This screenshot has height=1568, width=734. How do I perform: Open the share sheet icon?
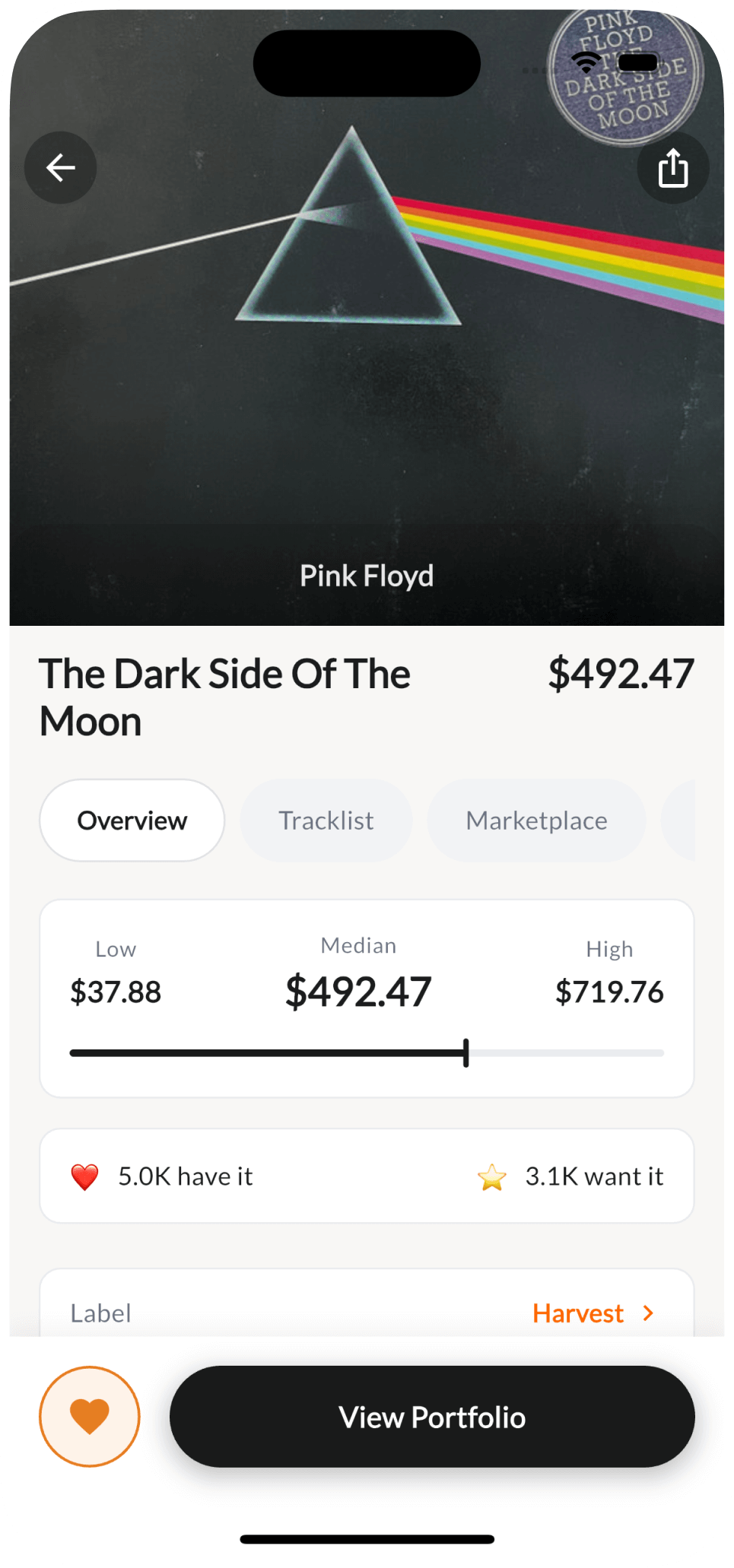click(672, 167)
